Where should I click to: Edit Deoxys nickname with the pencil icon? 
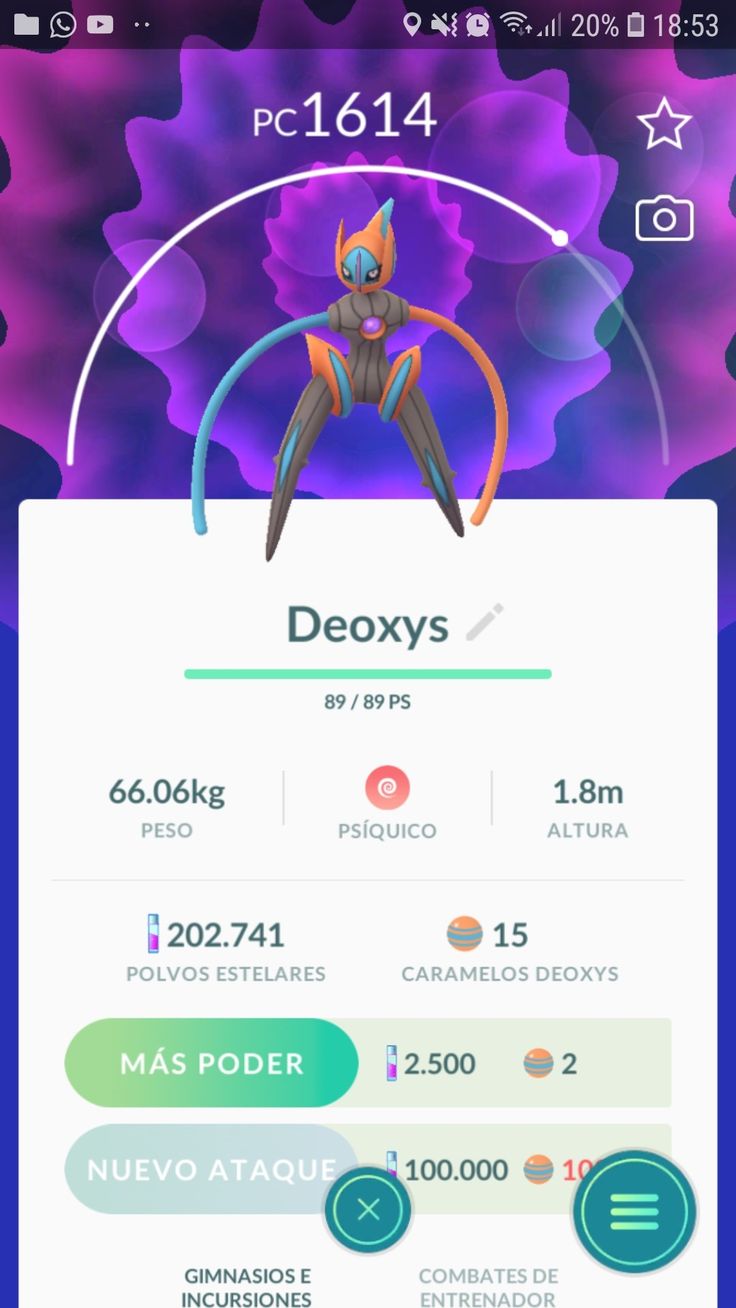click(485, 624)
